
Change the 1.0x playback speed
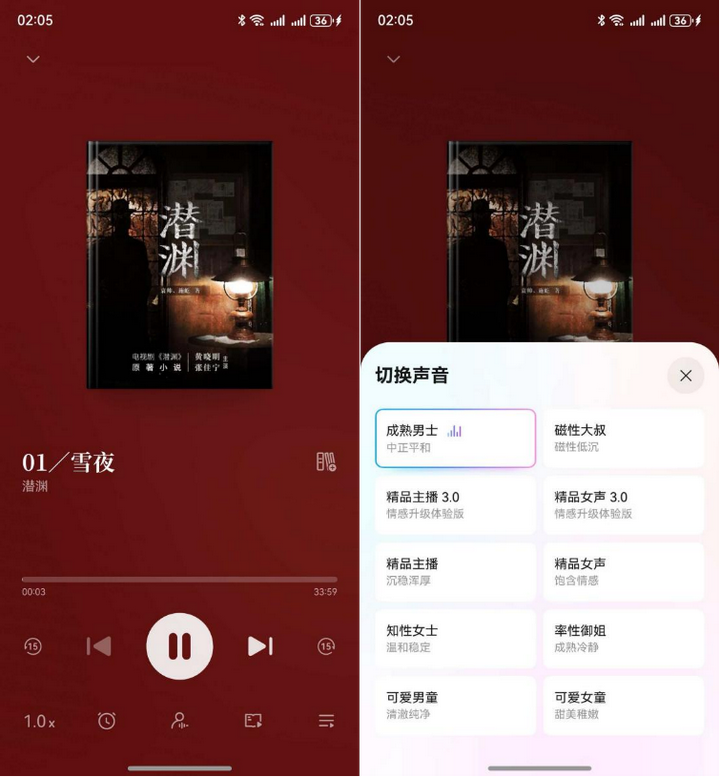coord(39,721)
